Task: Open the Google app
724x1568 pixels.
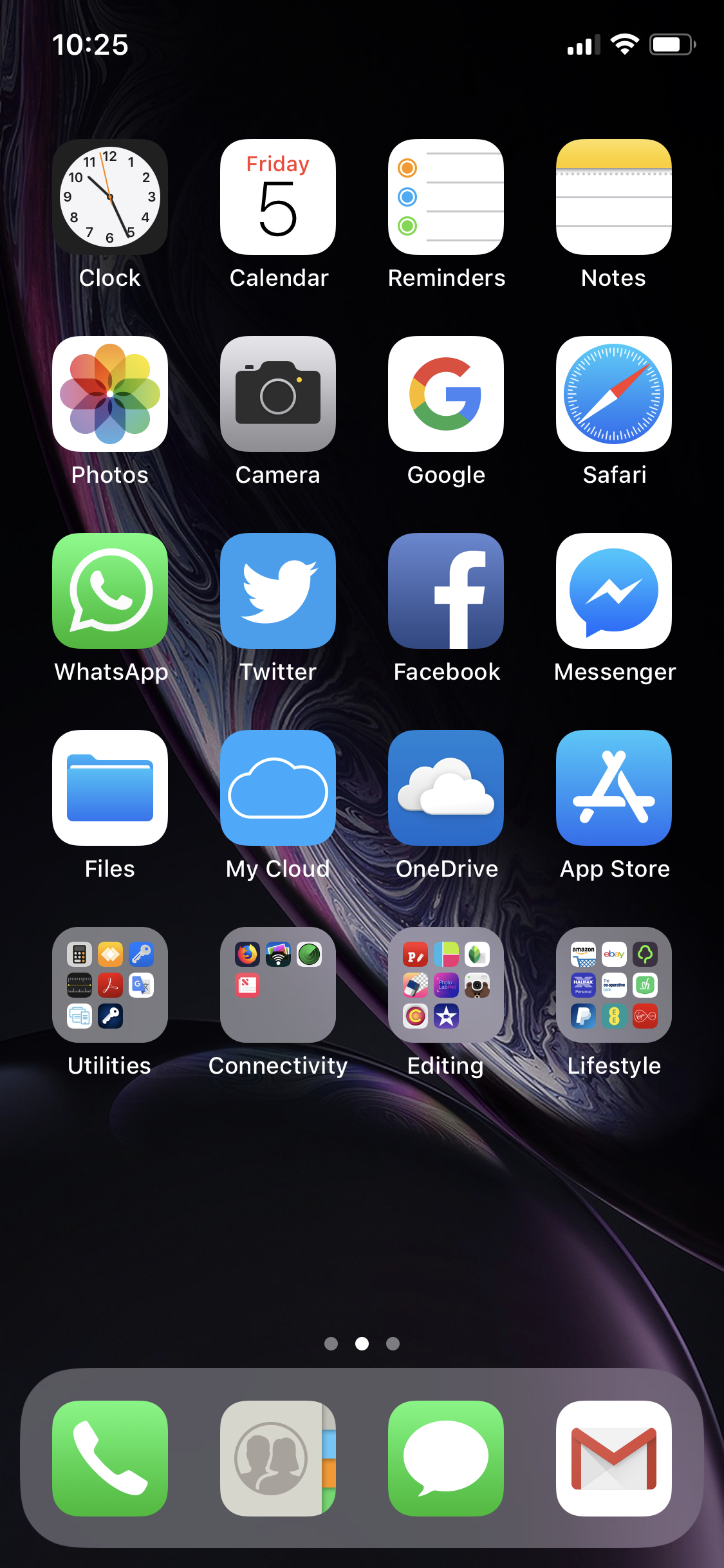Action: click(x=446, y=394)
